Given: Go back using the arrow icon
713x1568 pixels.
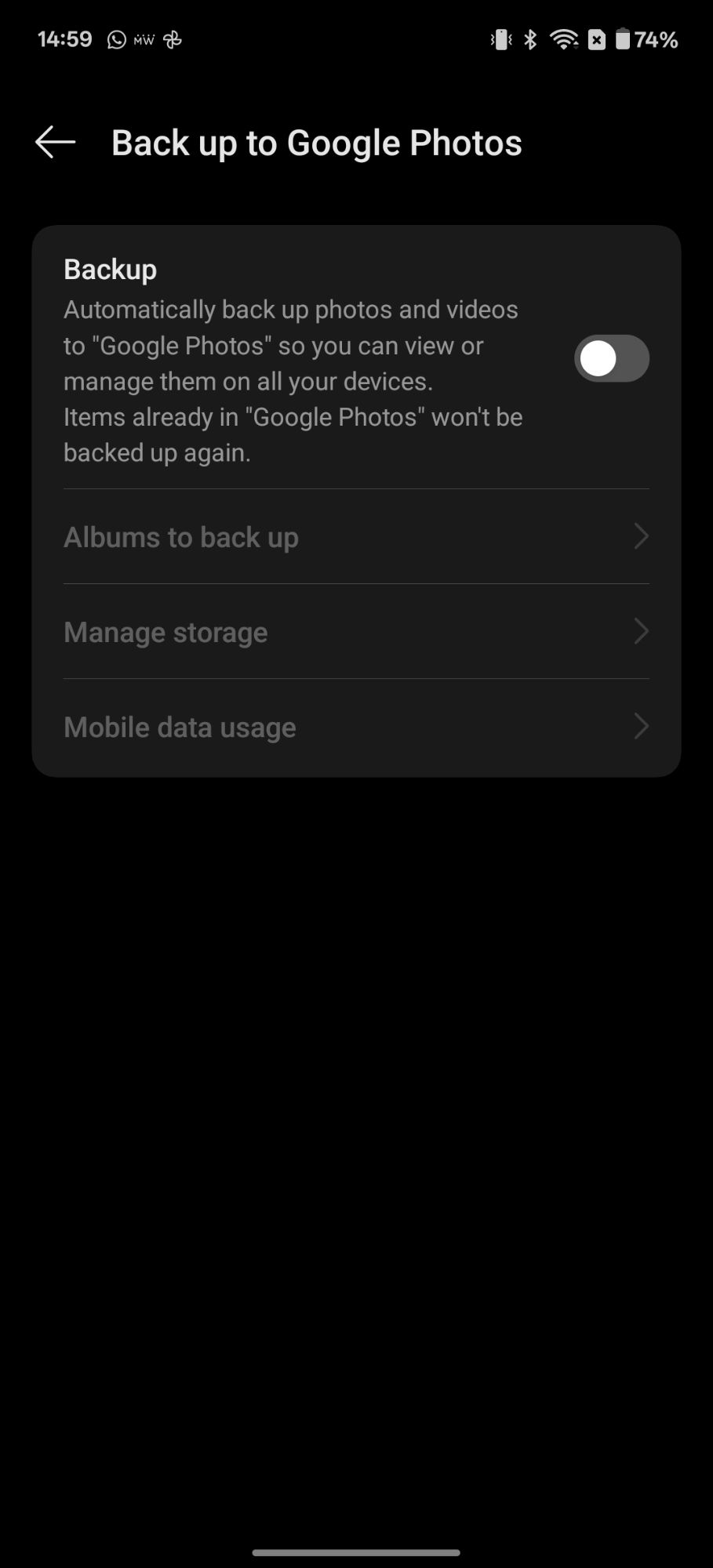Looking at the screenshot, I should (56, 143).
